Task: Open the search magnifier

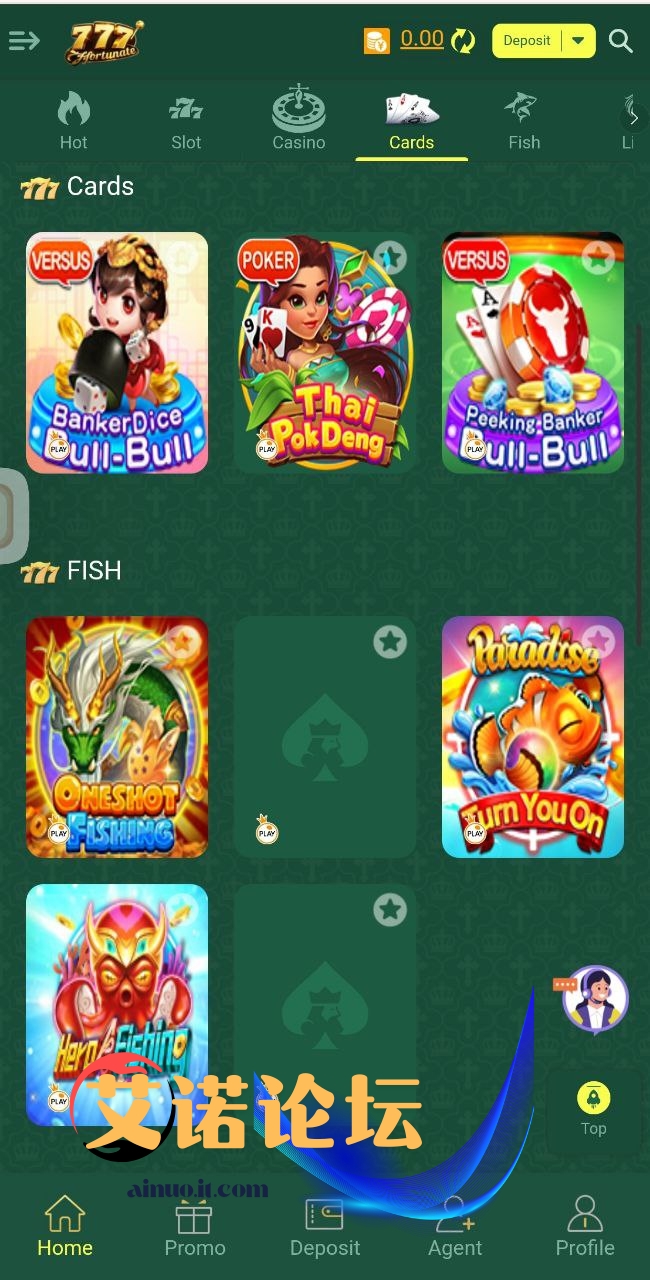Action: tap(621, 41)
